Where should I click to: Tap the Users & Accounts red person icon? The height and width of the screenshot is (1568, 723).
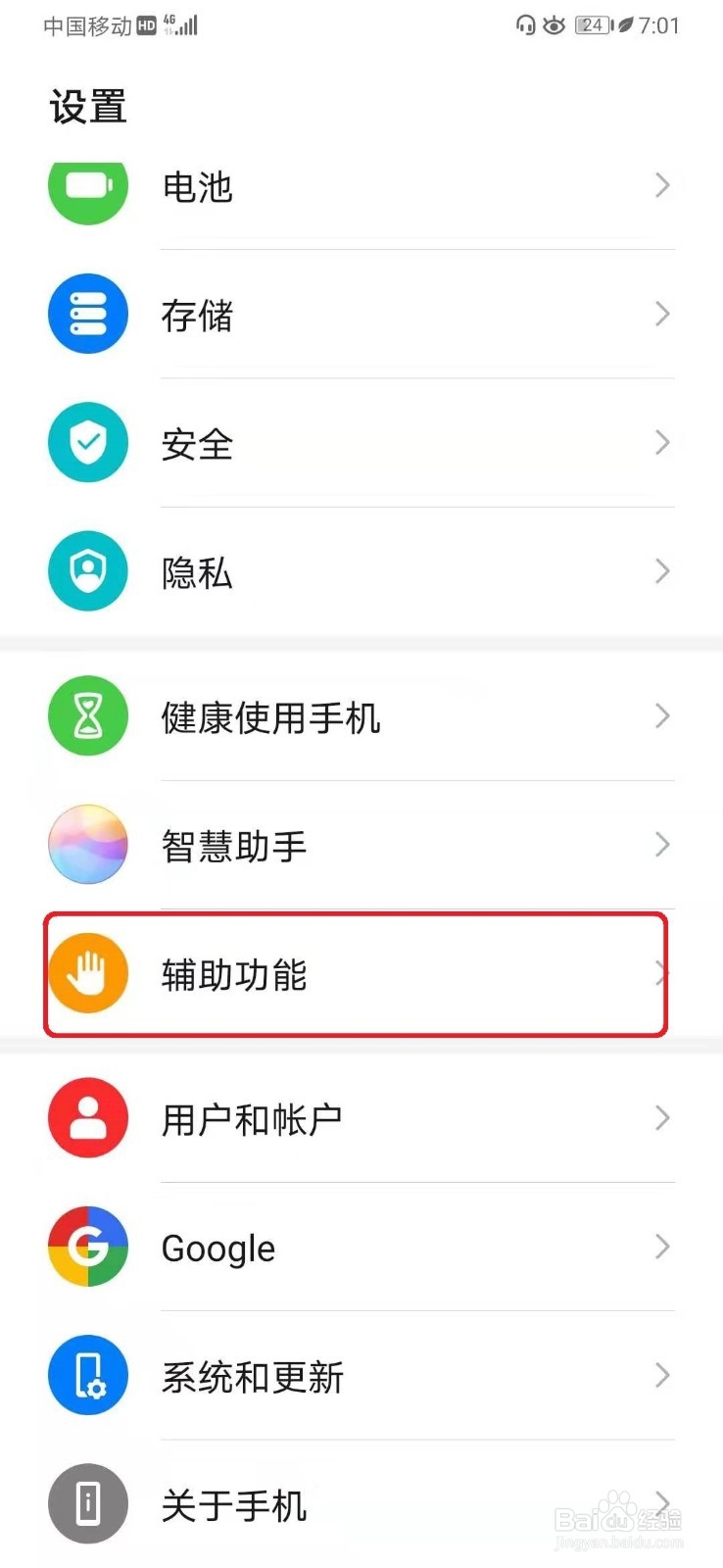pos(87,1118)
